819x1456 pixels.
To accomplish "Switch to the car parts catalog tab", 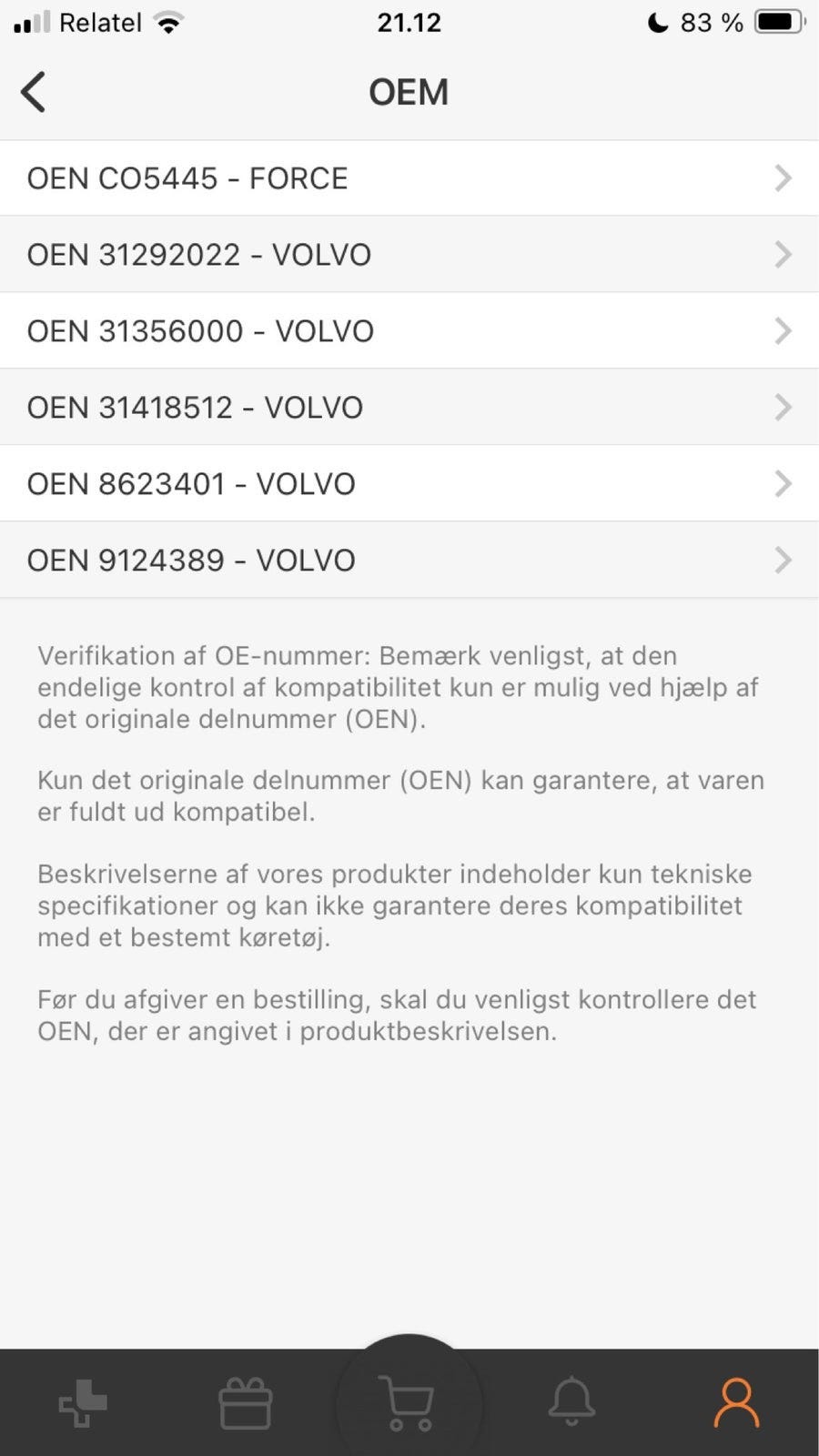I will pyautogui.click(x=83, y=1402).
